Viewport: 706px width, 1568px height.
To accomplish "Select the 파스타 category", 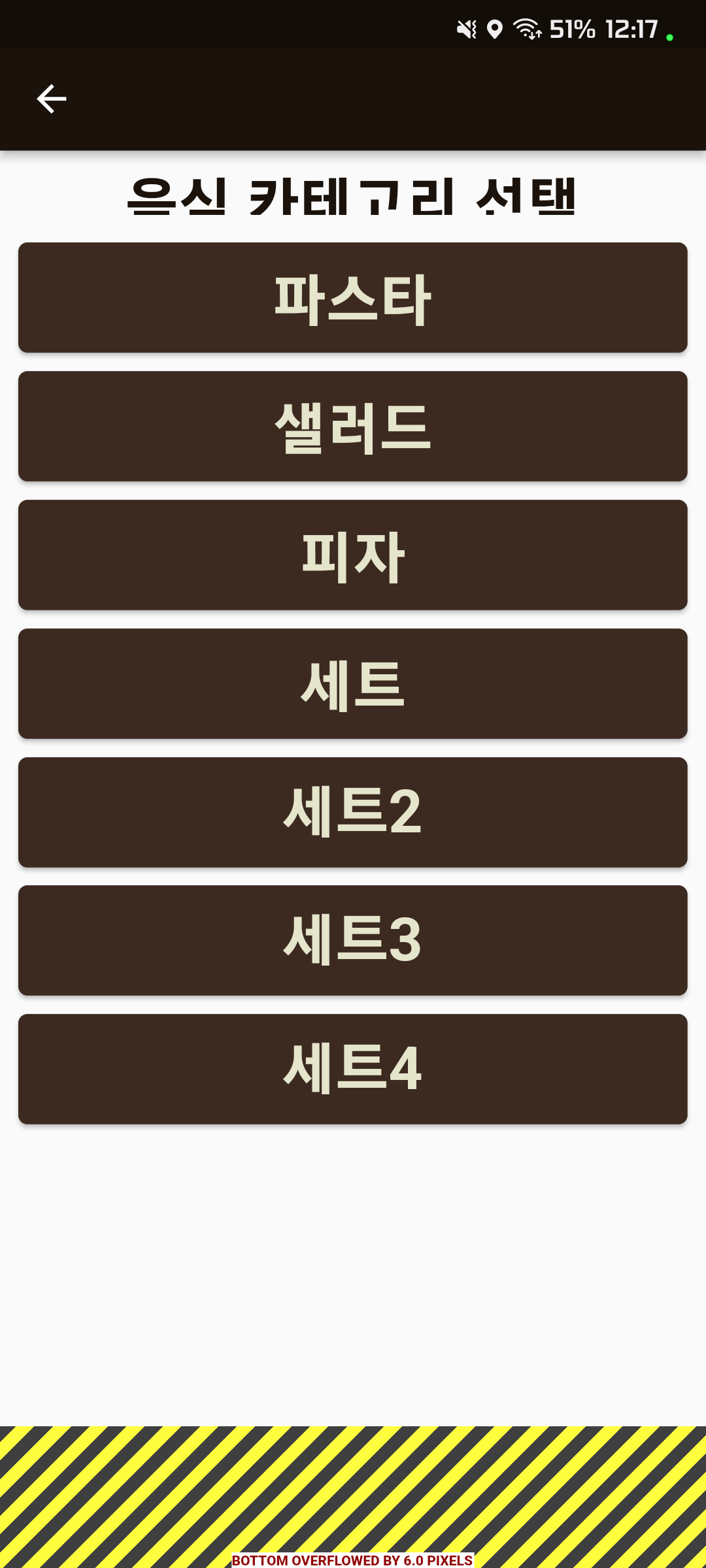I will pos(352,298).
